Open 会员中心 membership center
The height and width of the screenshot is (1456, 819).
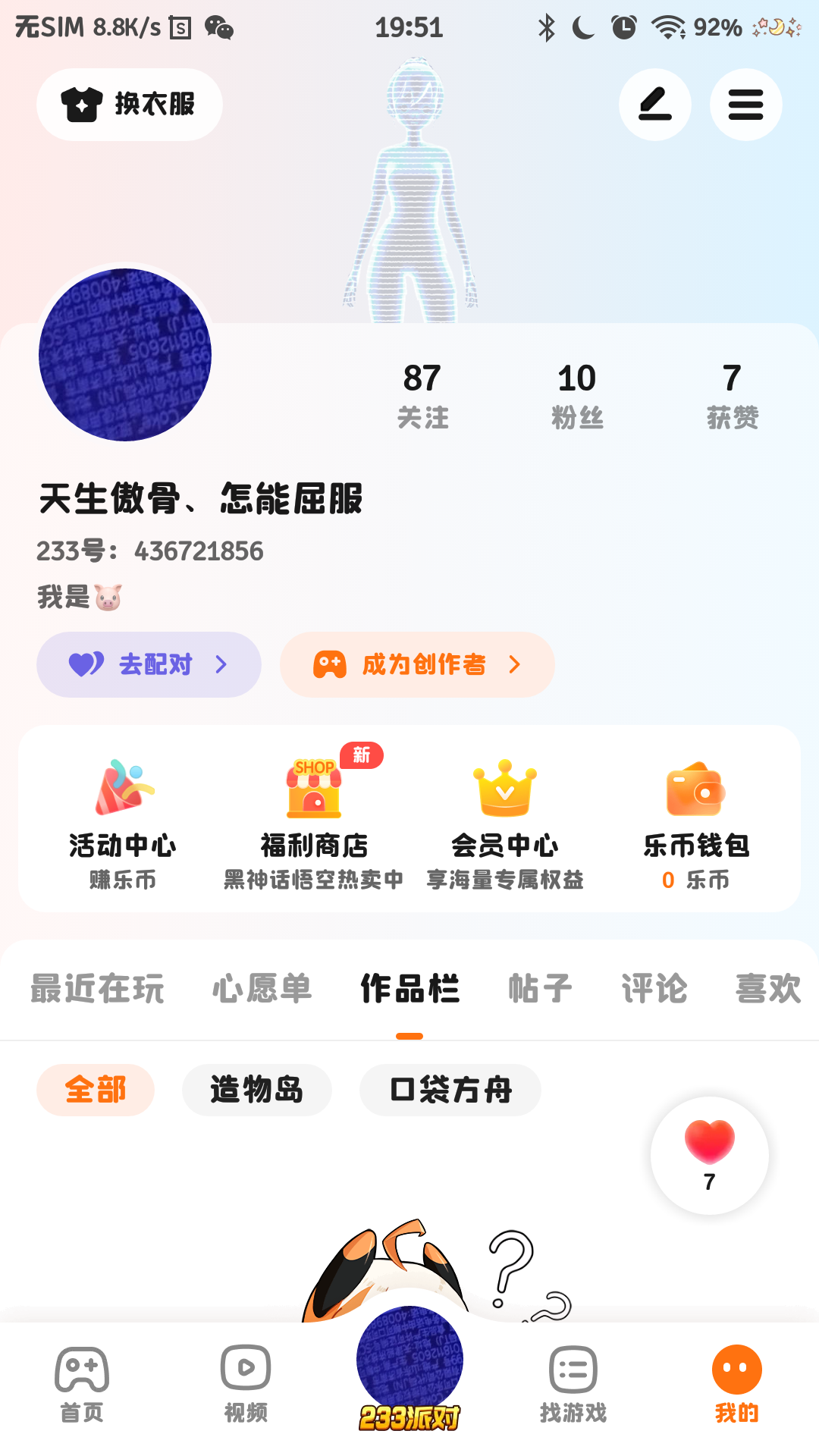[x=505, y=824]
